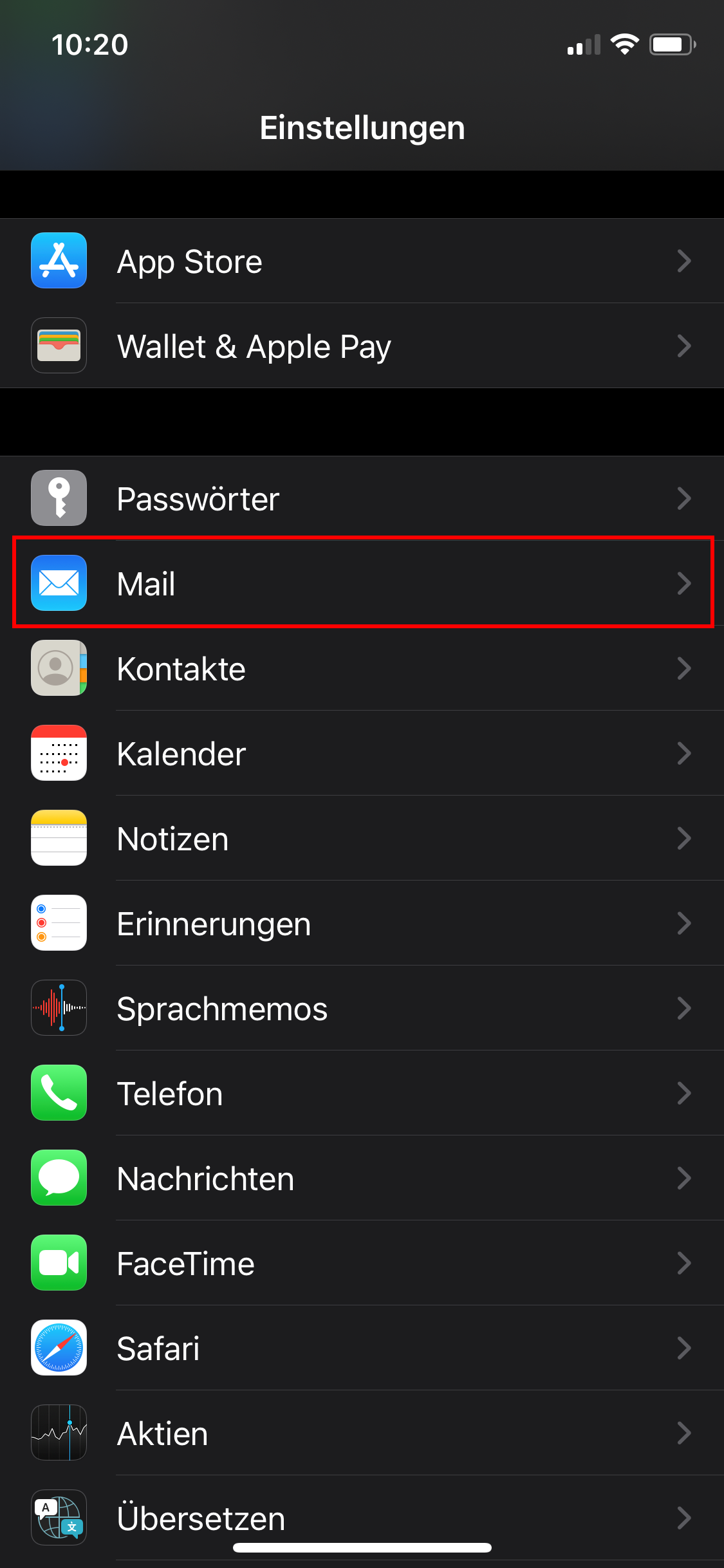Go to Nachrichten settings
This screenshot has width=724, height=1568.
pyautogui.click(x=362, y=1178)
